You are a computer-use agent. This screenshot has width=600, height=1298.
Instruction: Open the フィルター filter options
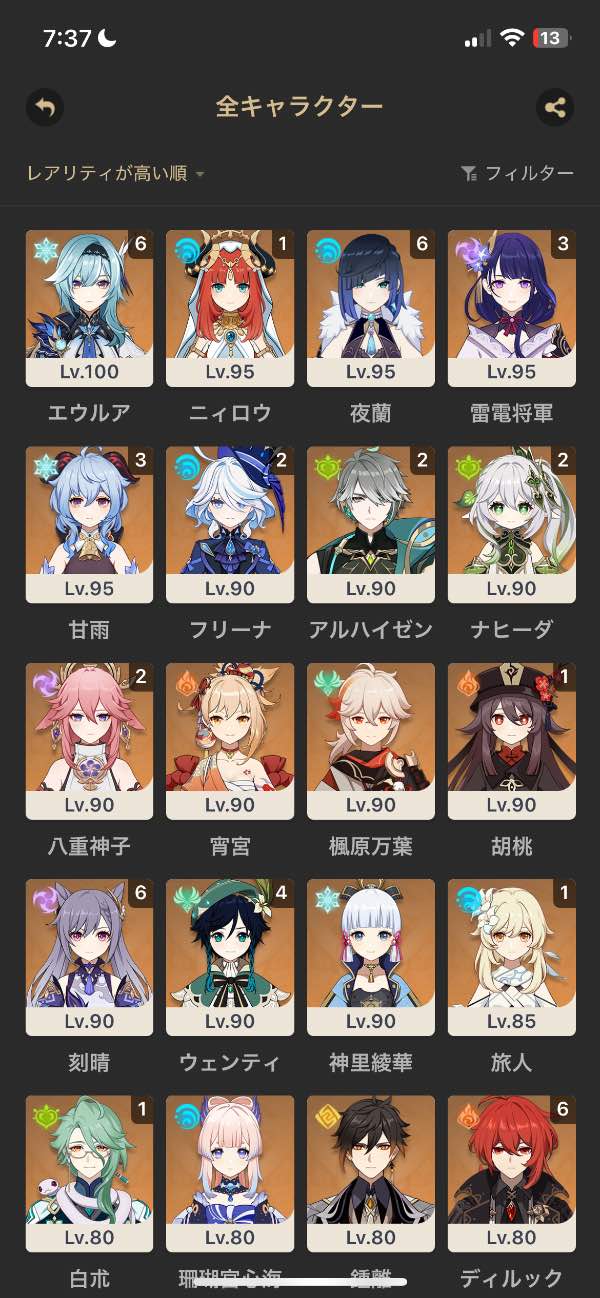point(517,173)
